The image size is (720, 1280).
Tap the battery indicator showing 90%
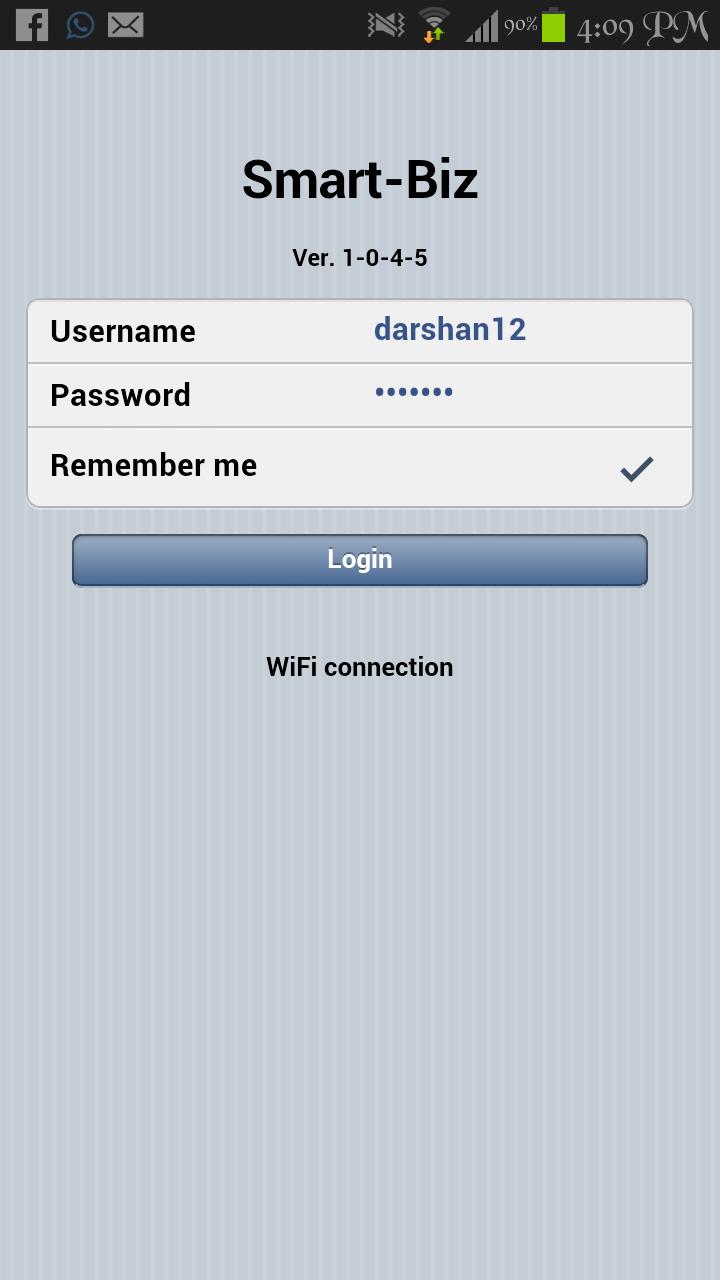tap(537, 25)
